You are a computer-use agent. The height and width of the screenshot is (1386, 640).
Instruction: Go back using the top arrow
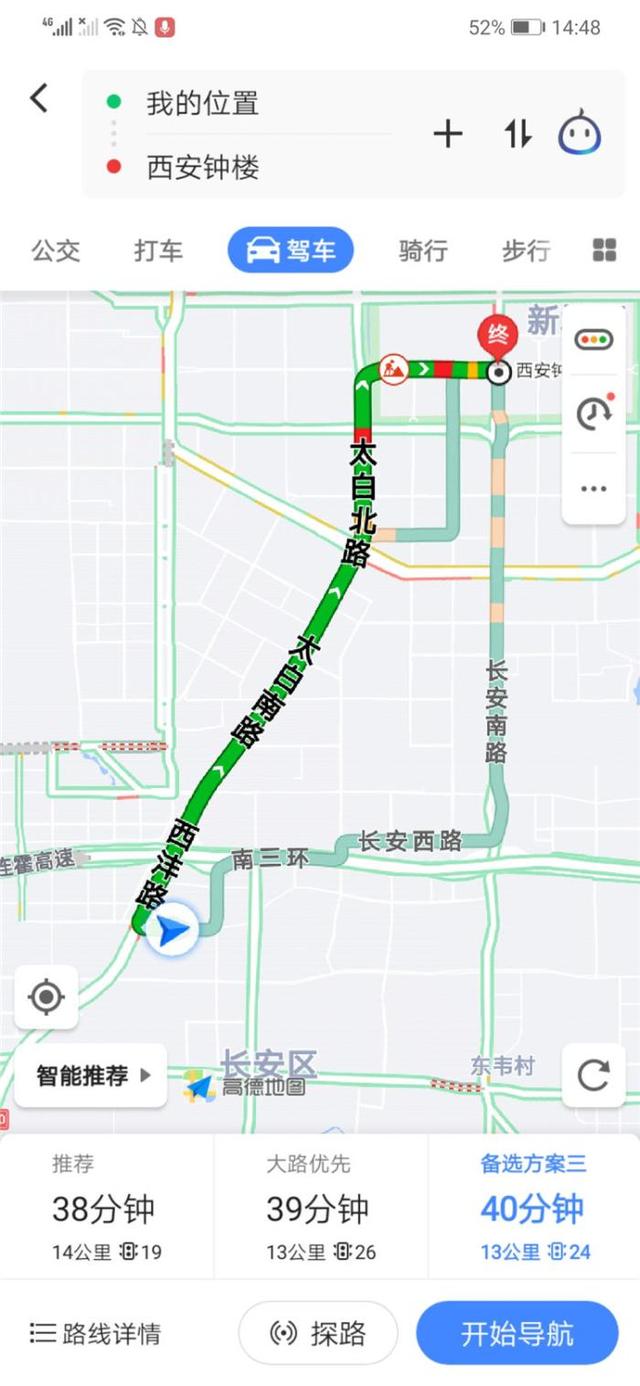pos(39,98)
